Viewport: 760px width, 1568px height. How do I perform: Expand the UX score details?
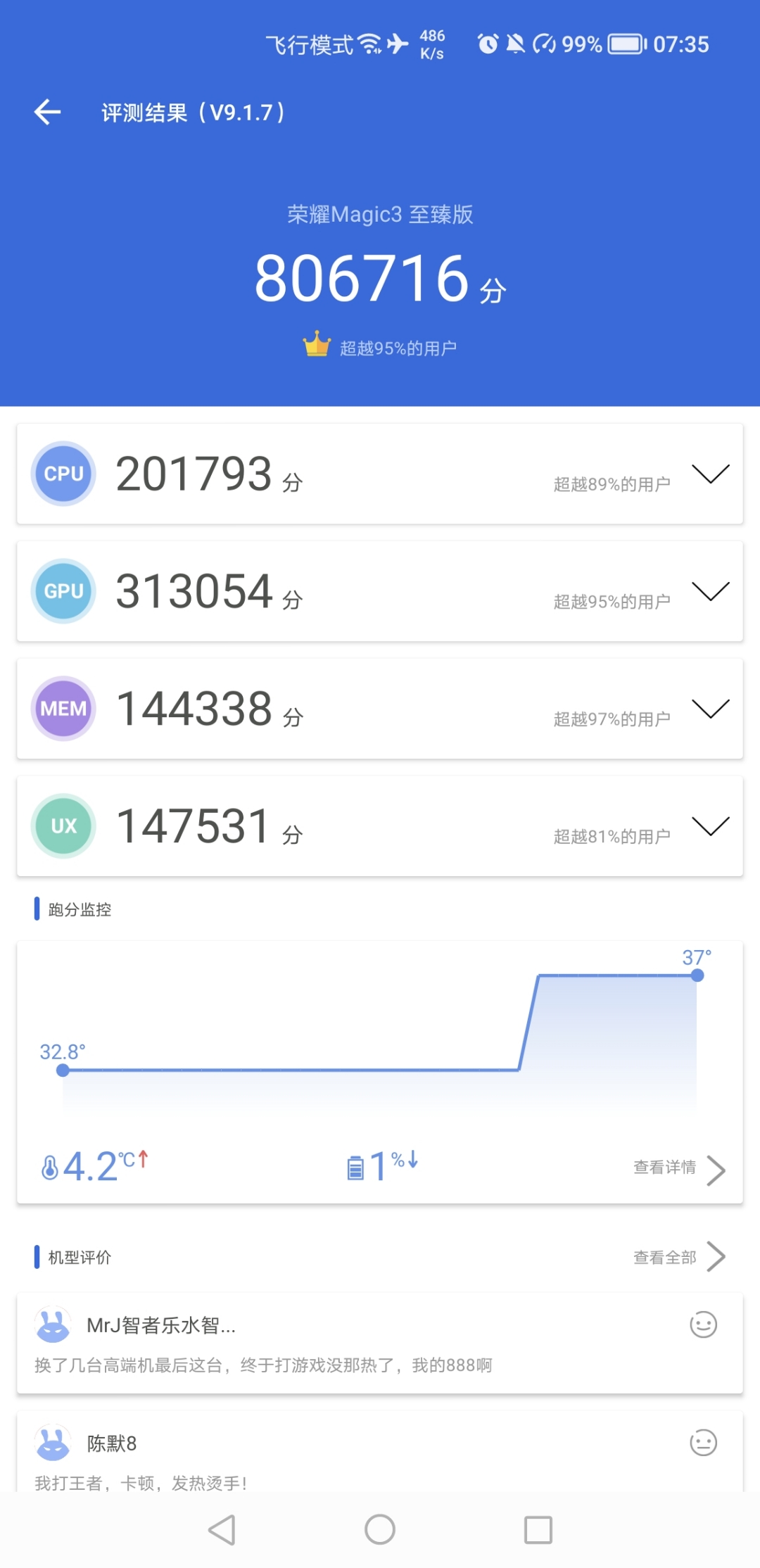pos(711,826)
